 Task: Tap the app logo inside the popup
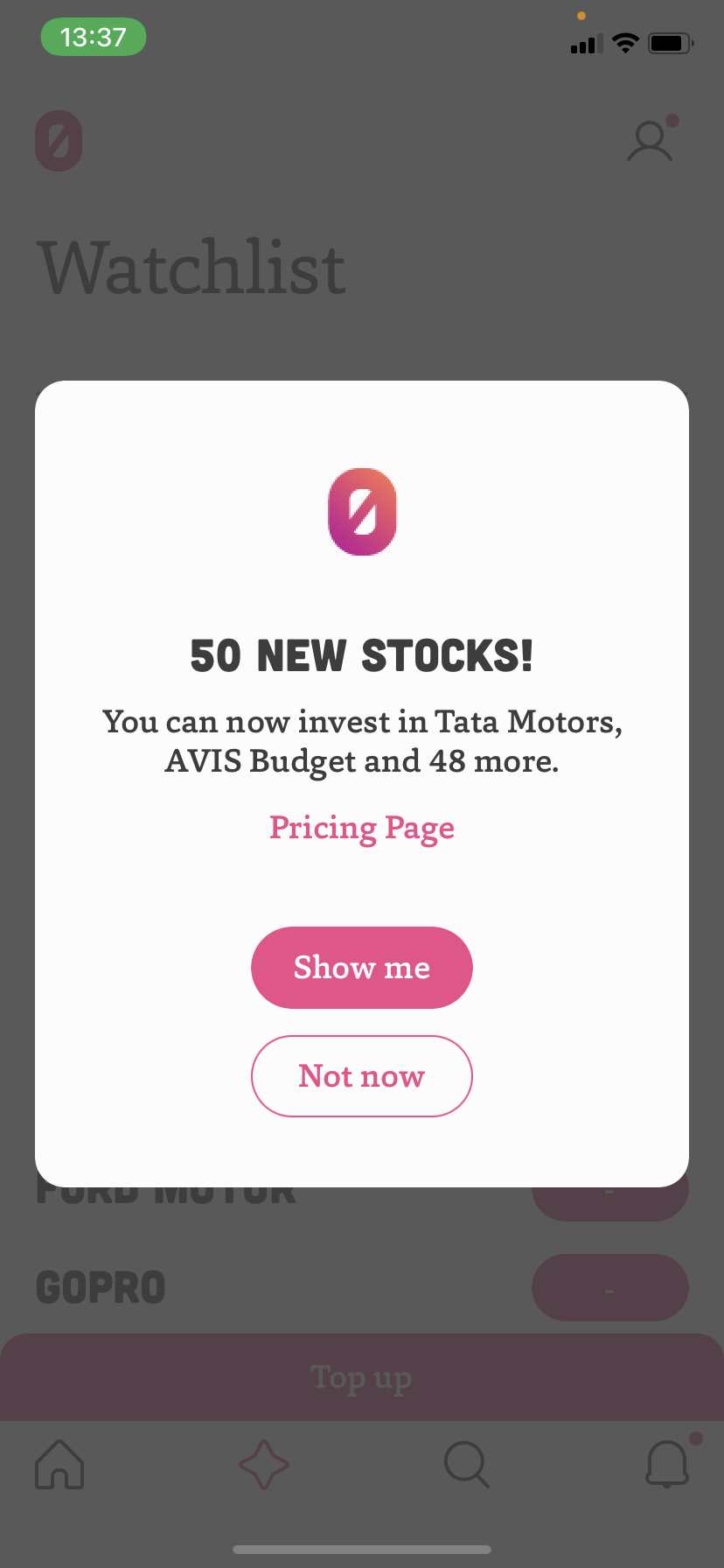tap(362, 512)
